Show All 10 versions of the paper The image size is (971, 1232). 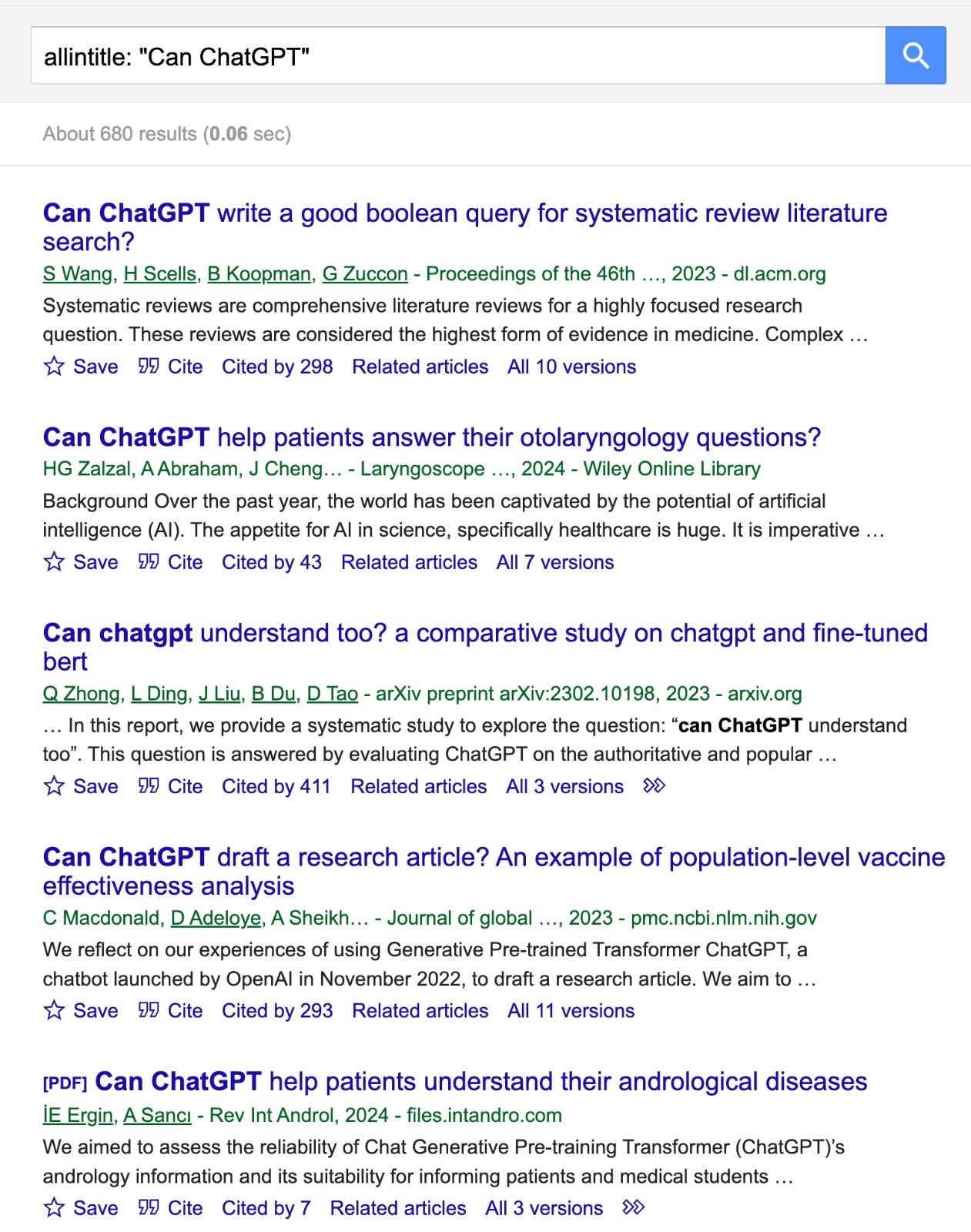pos(571,367)
